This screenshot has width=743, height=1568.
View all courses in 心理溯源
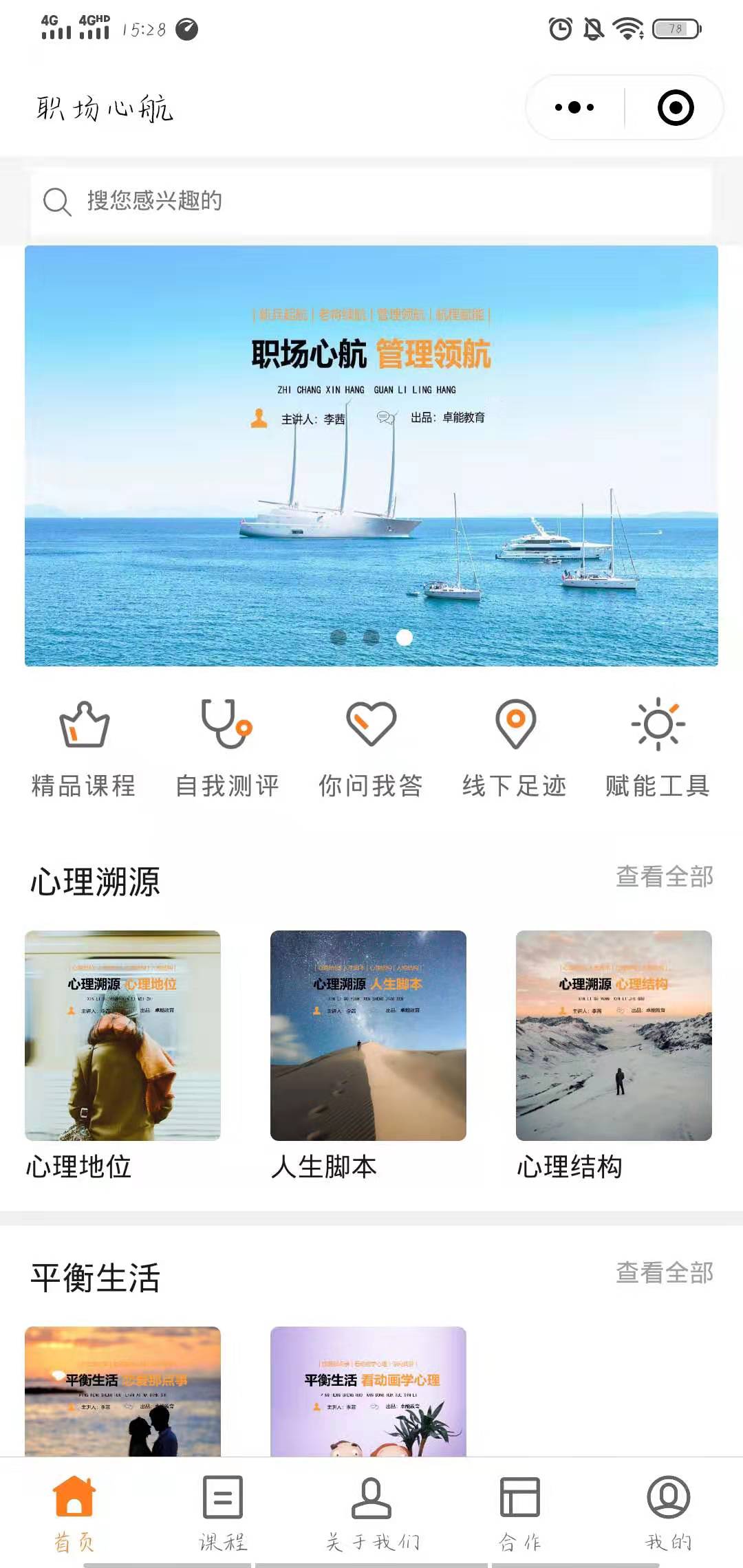pyautogui.click(x=664, y=877)
